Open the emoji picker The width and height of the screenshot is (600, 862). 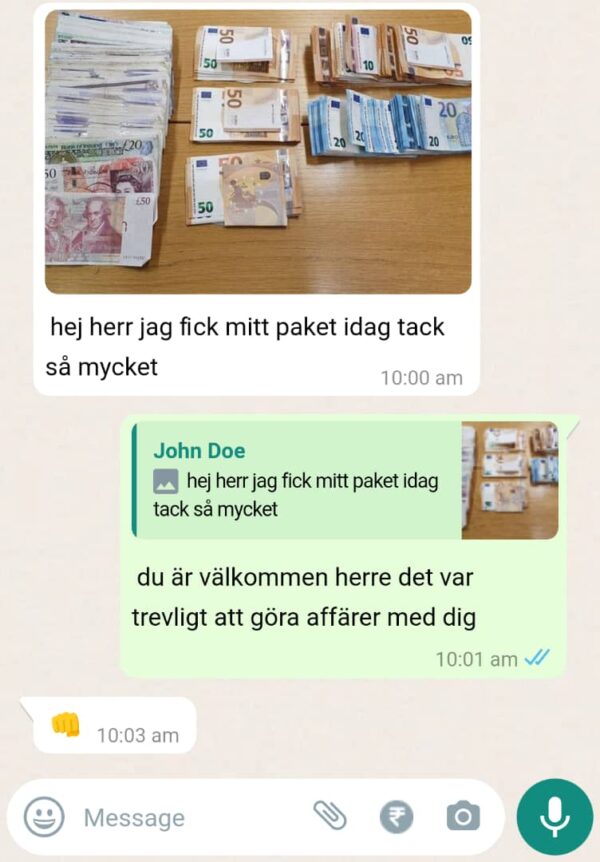coord(44,817)
